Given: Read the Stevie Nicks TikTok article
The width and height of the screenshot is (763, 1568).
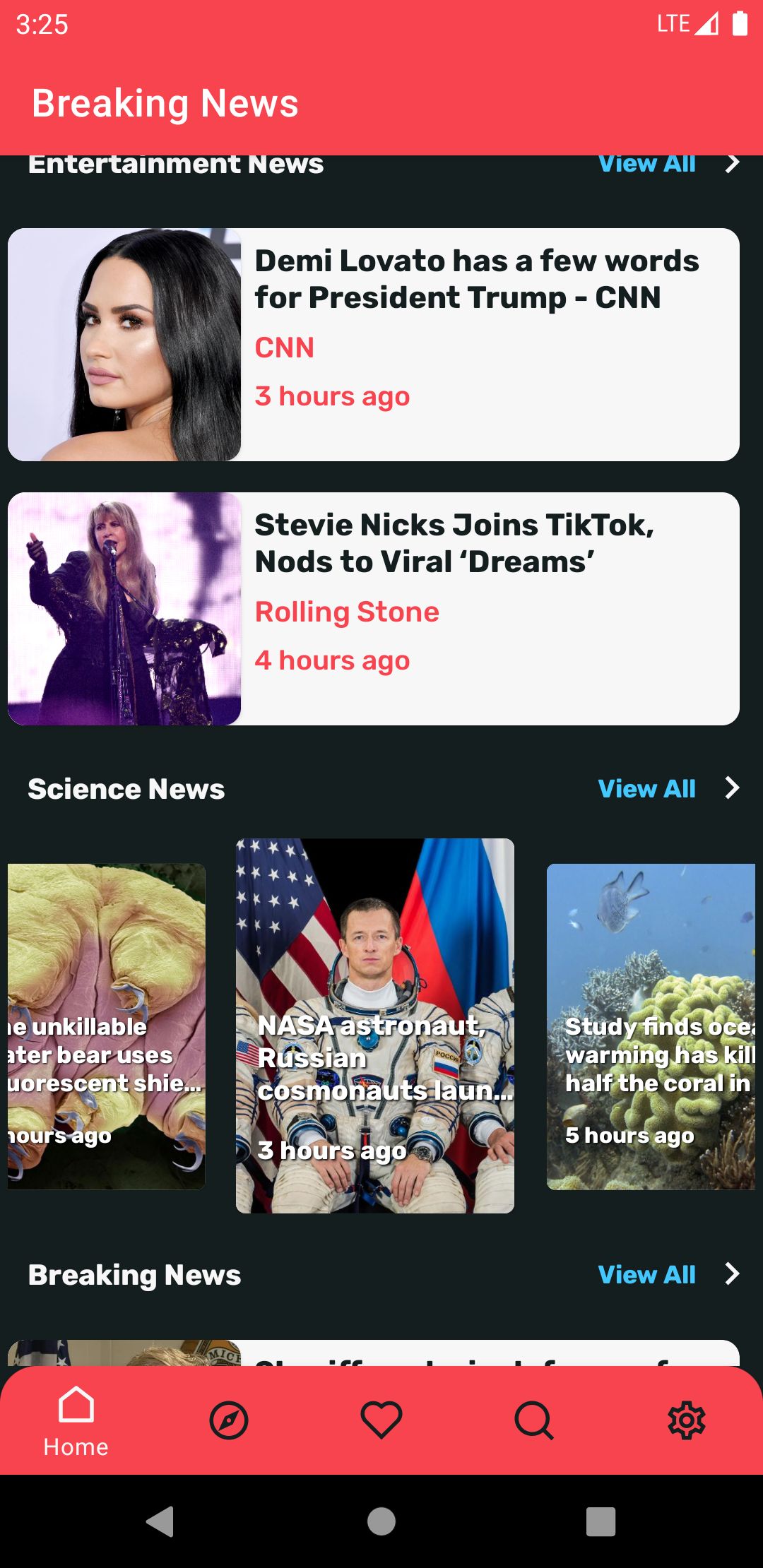Looking at the screenshot, I should pyautogui.click(x=373, y=609).
